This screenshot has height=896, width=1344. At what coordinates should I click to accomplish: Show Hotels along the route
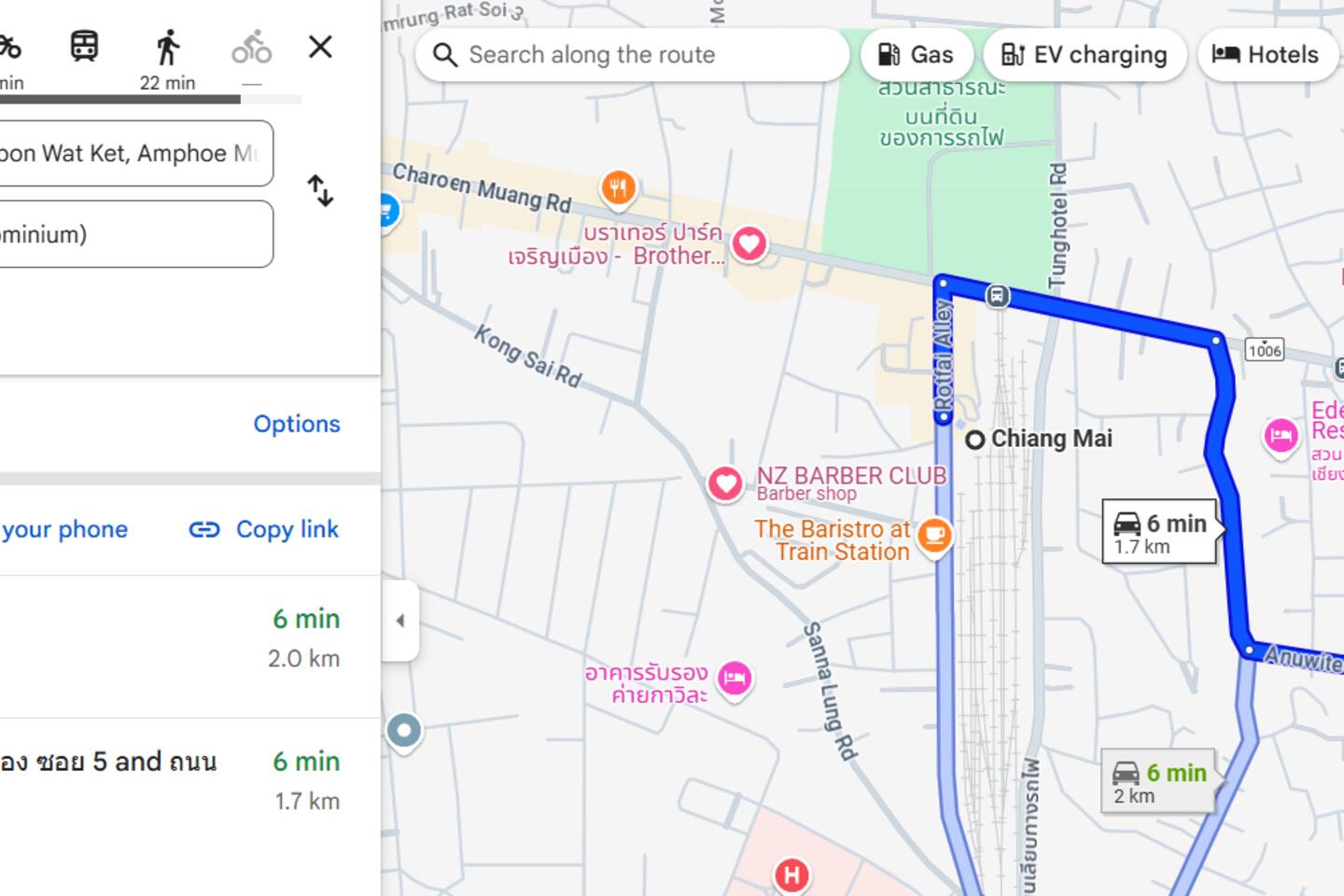click(1267, 55)
